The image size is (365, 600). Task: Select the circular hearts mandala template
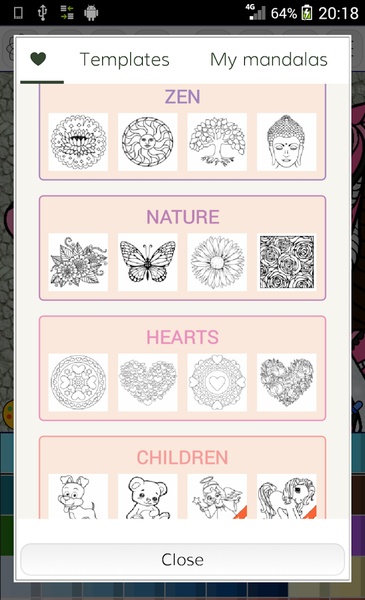click(78, 382)
